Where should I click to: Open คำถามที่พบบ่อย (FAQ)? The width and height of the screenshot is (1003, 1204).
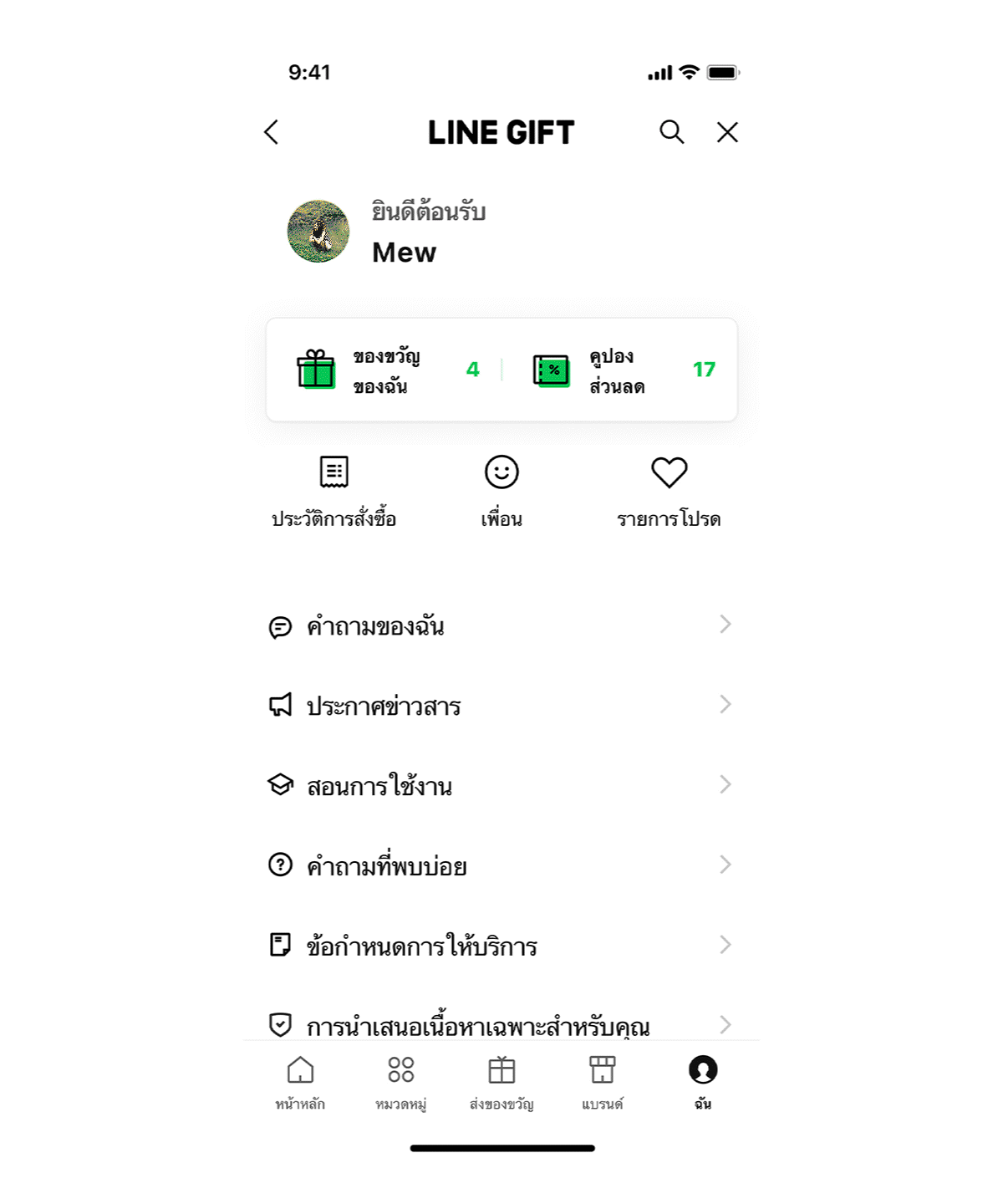[x=500, y=865]
